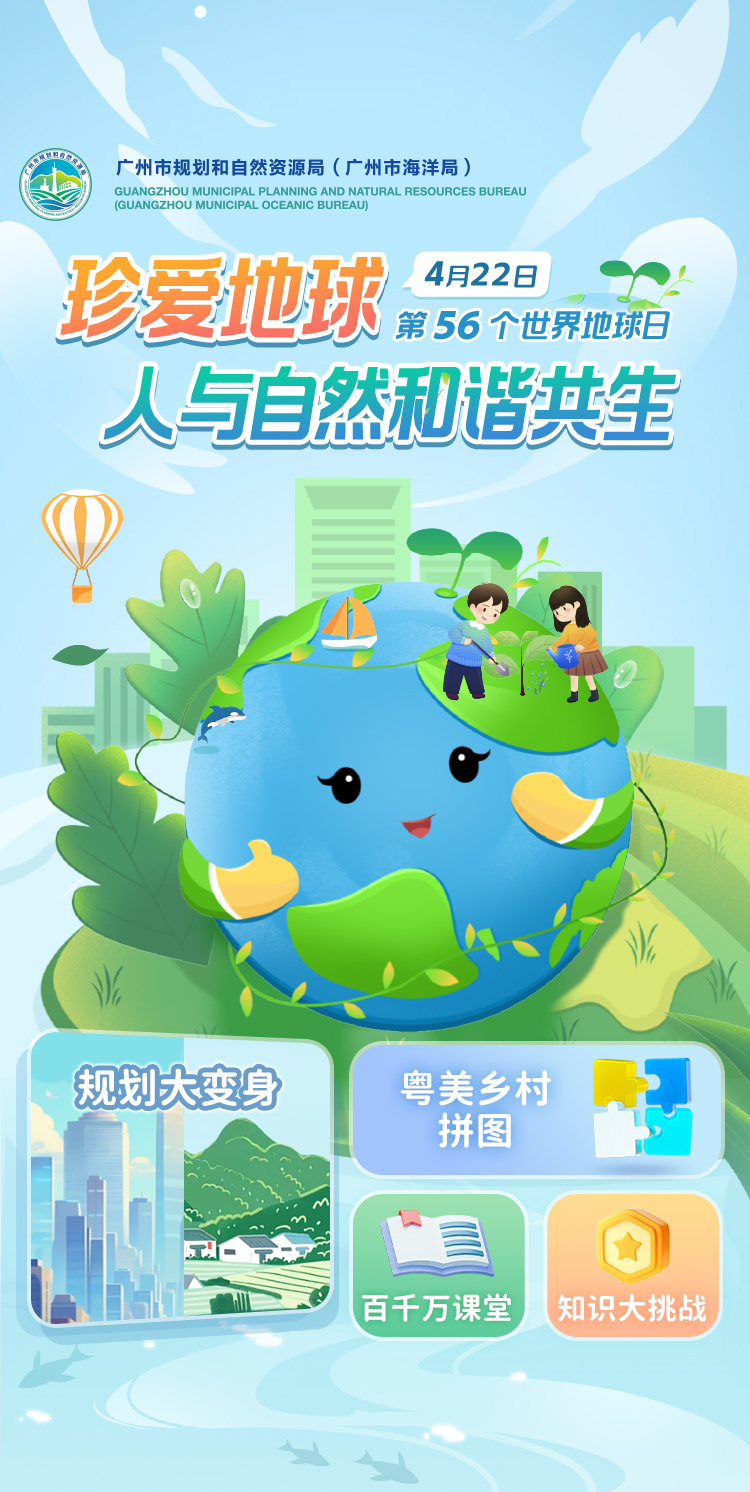
Task: Start the 粤美乡村拼图 puzzle game
Action: click(x=536, y=1111)
